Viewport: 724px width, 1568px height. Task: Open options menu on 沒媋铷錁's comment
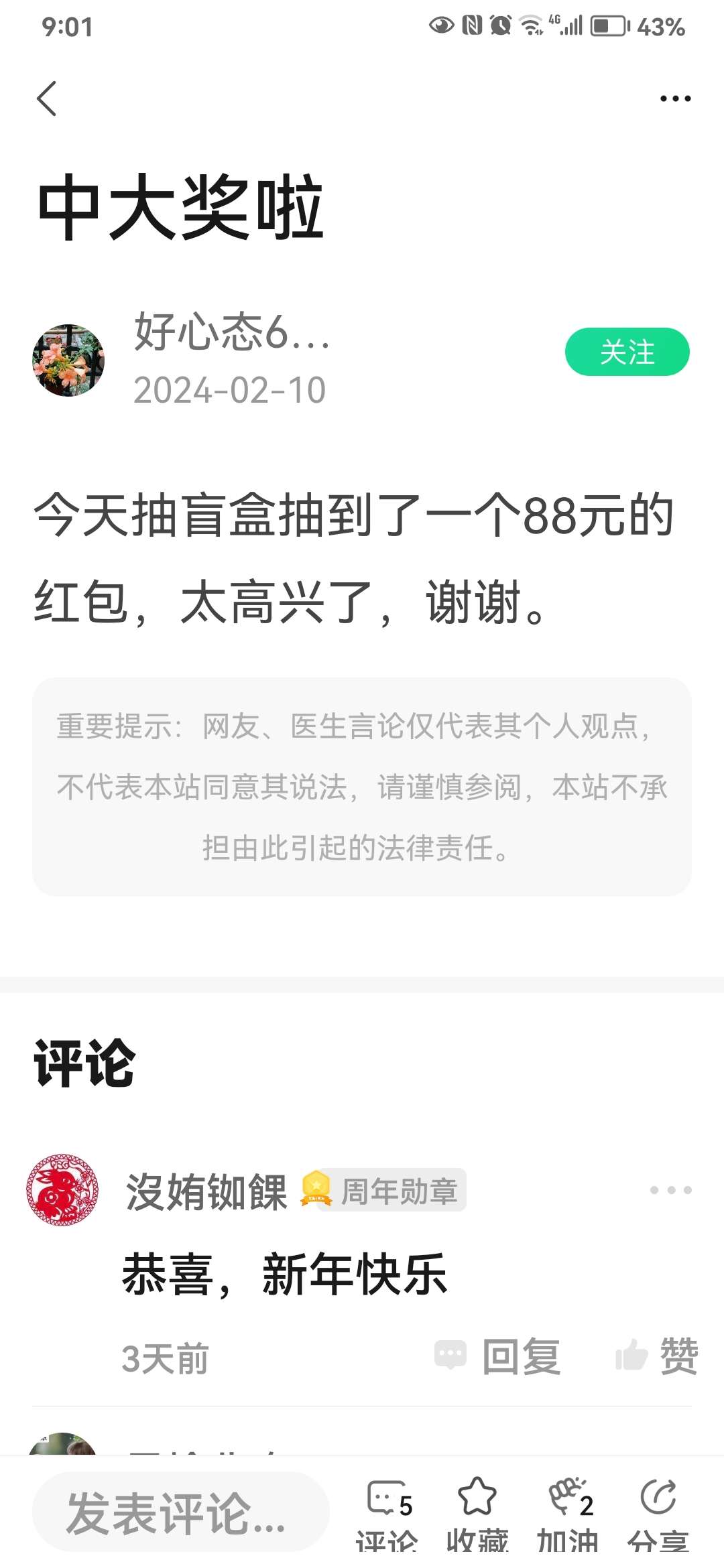point(670,1190)
